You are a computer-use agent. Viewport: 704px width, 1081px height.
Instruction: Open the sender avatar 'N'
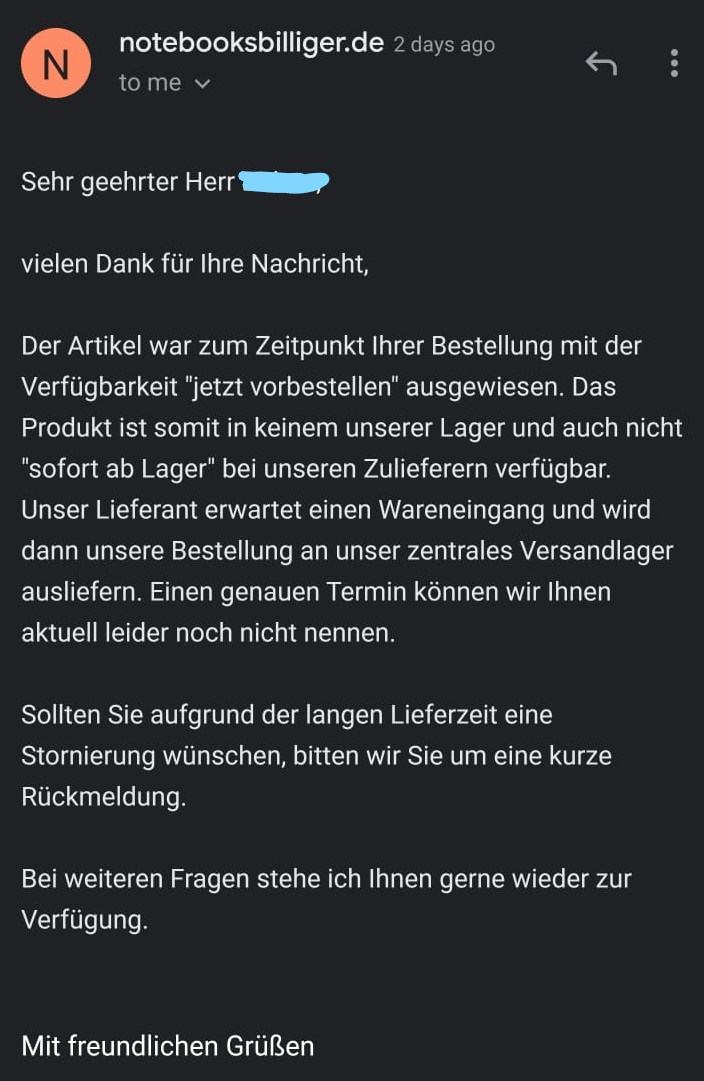56,63
